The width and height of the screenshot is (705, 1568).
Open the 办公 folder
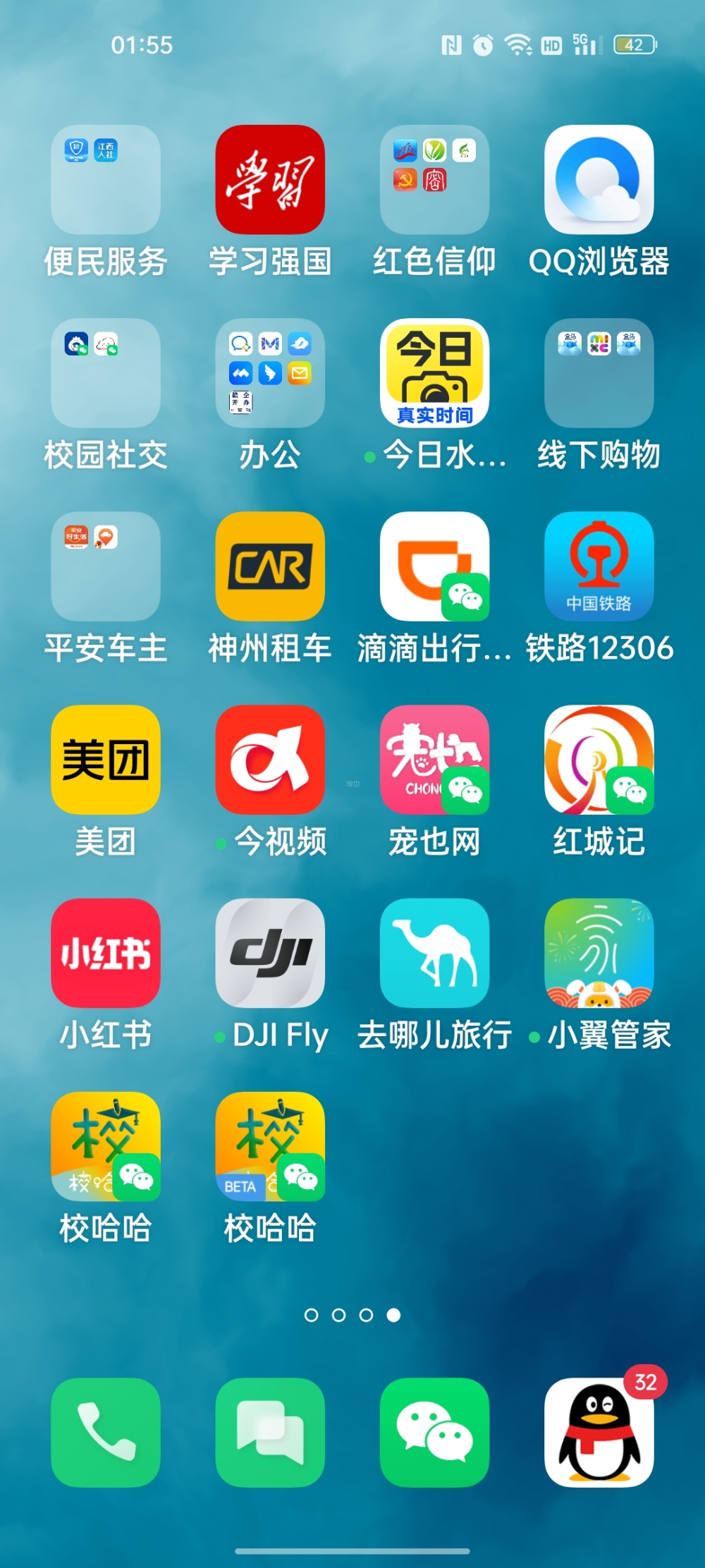[x=270, y=373]
